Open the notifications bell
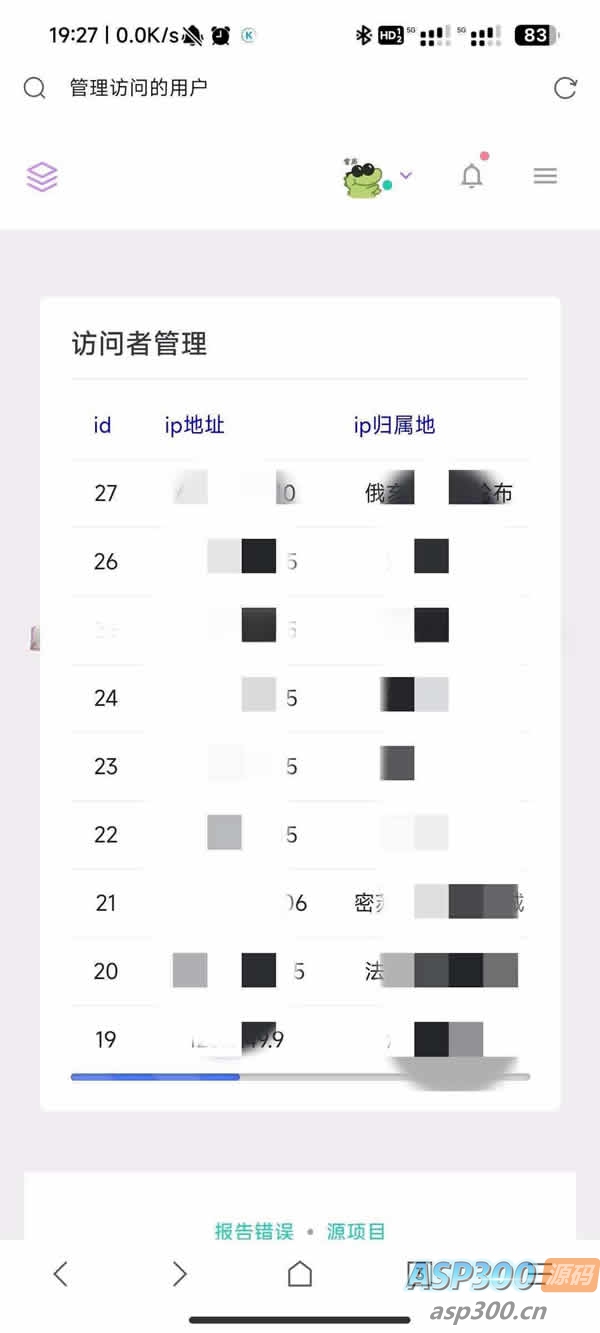The image size is (600, 1333). click(x=472, y=177)
